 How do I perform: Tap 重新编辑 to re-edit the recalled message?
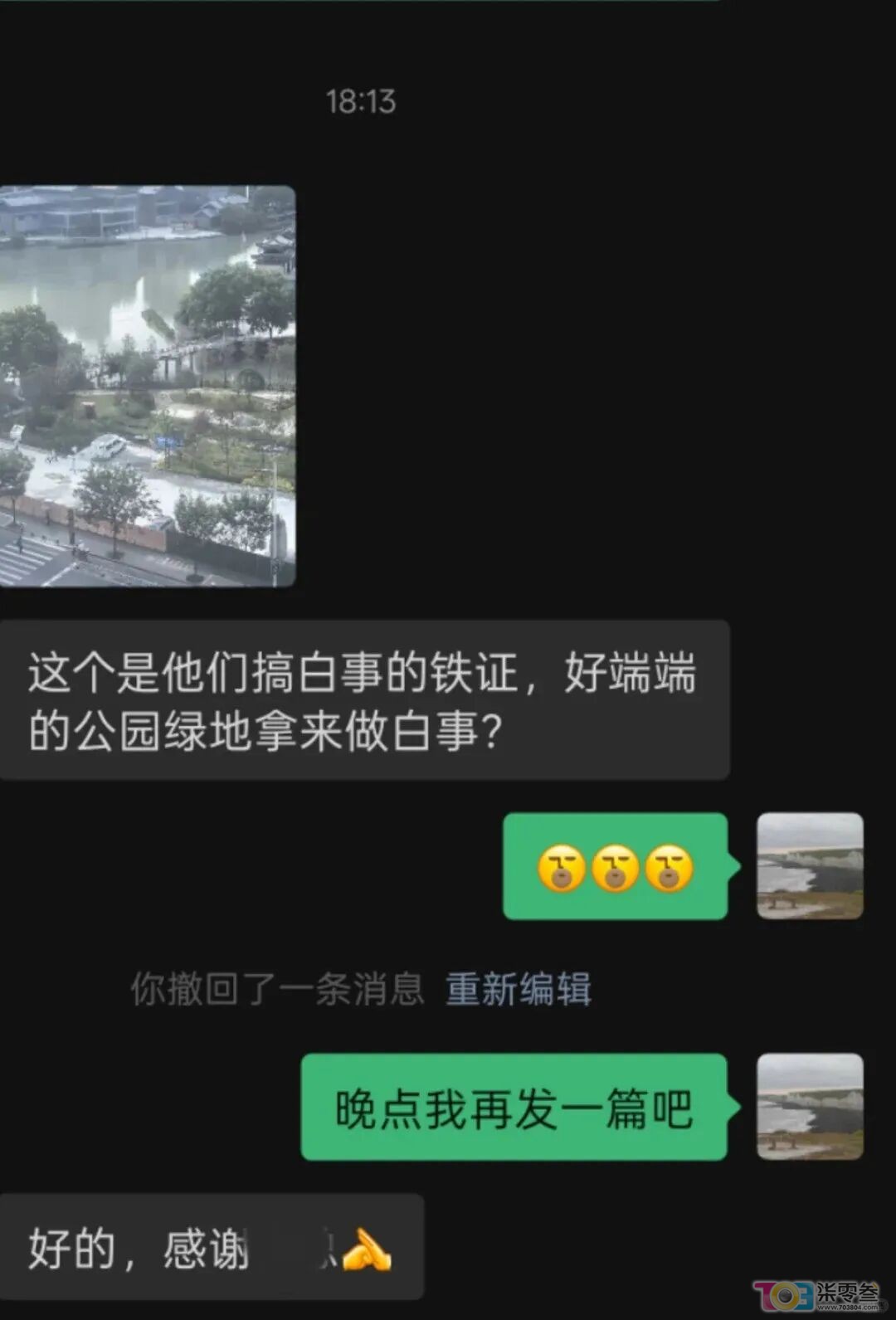[x=519, y=989]
